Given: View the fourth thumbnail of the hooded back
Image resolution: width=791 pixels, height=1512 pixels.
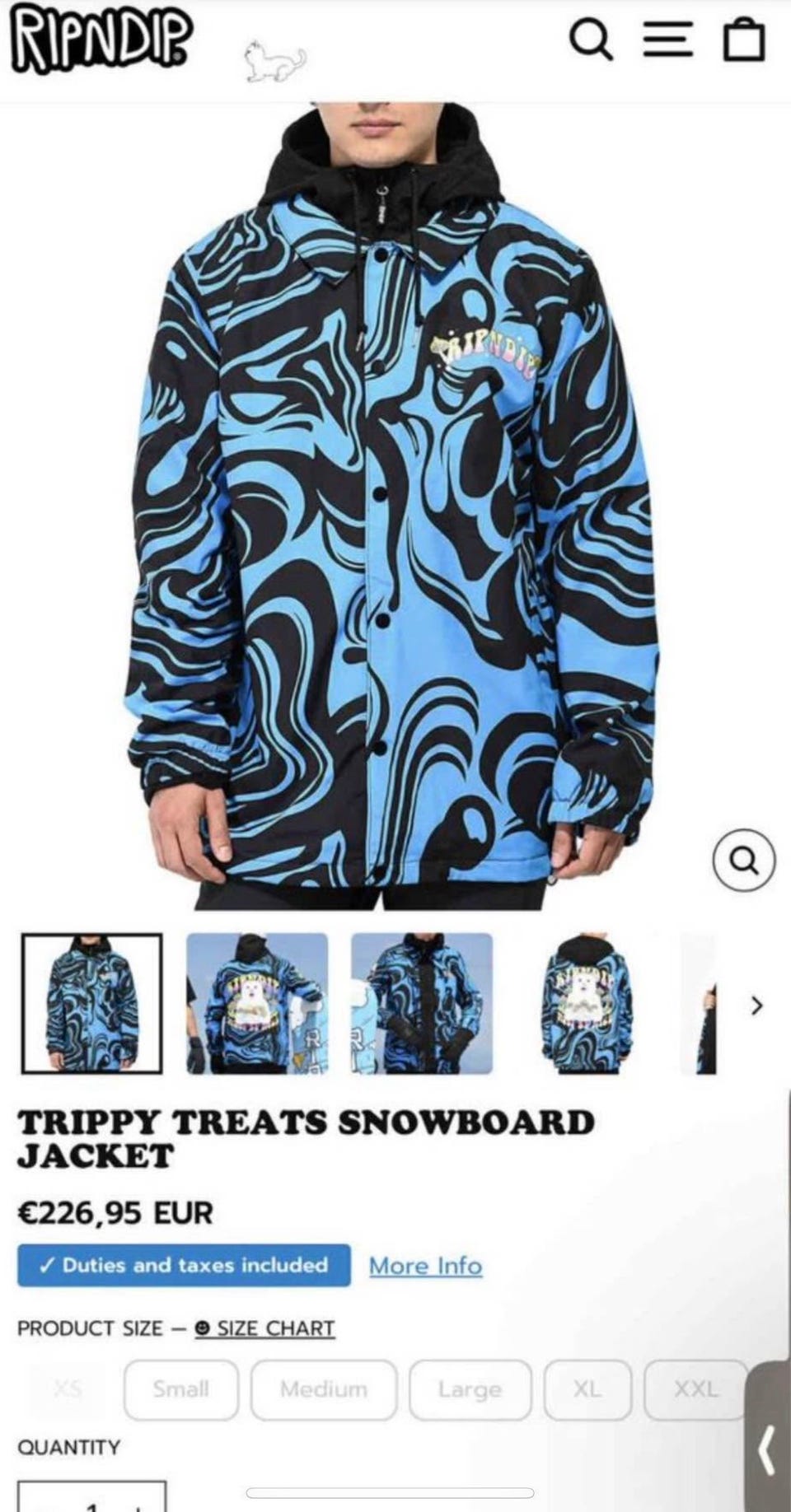Looking at the screenshot, I should point(587,1003).
